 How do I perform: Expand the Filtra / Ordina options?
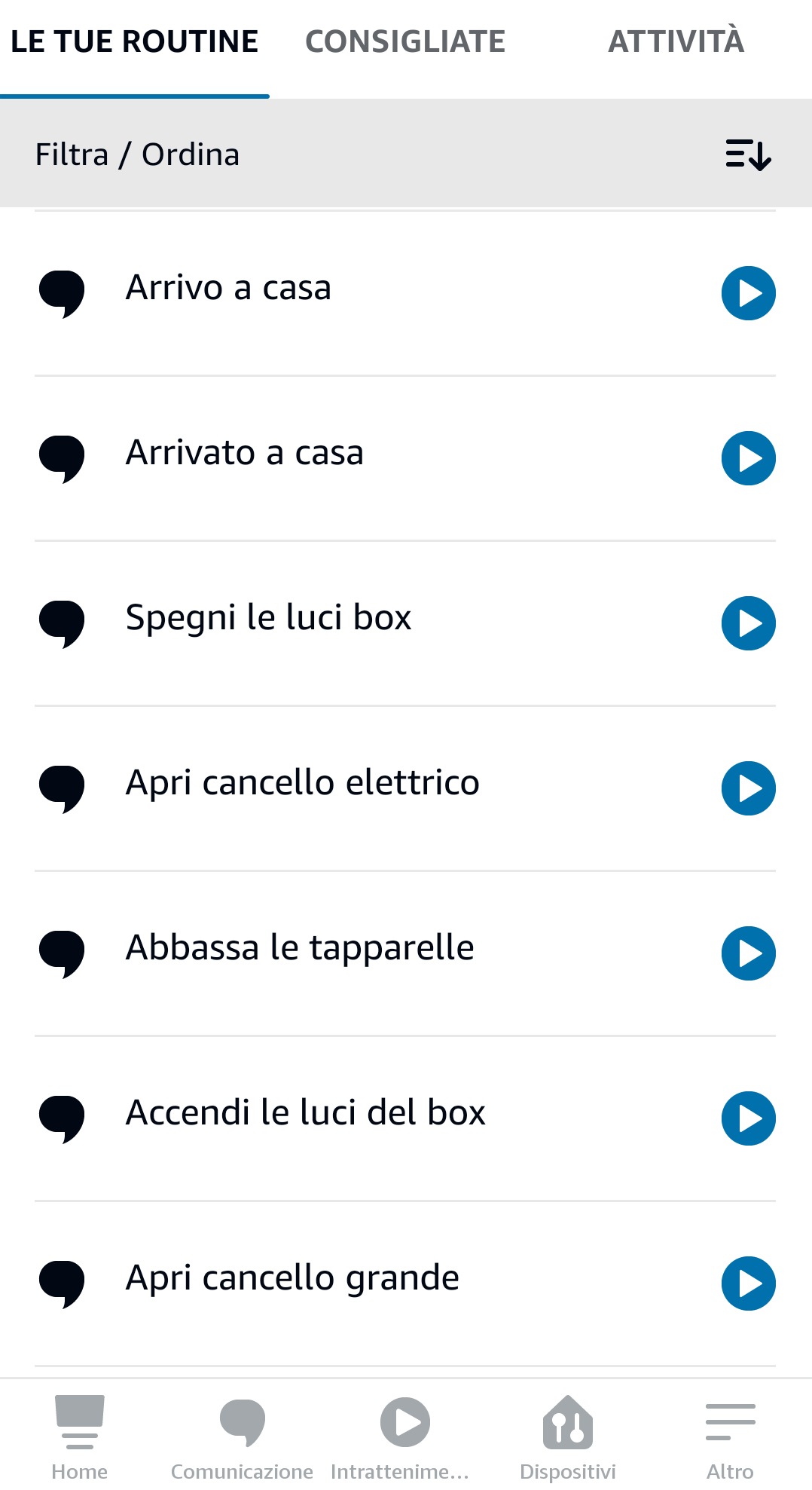pos(137,154)
